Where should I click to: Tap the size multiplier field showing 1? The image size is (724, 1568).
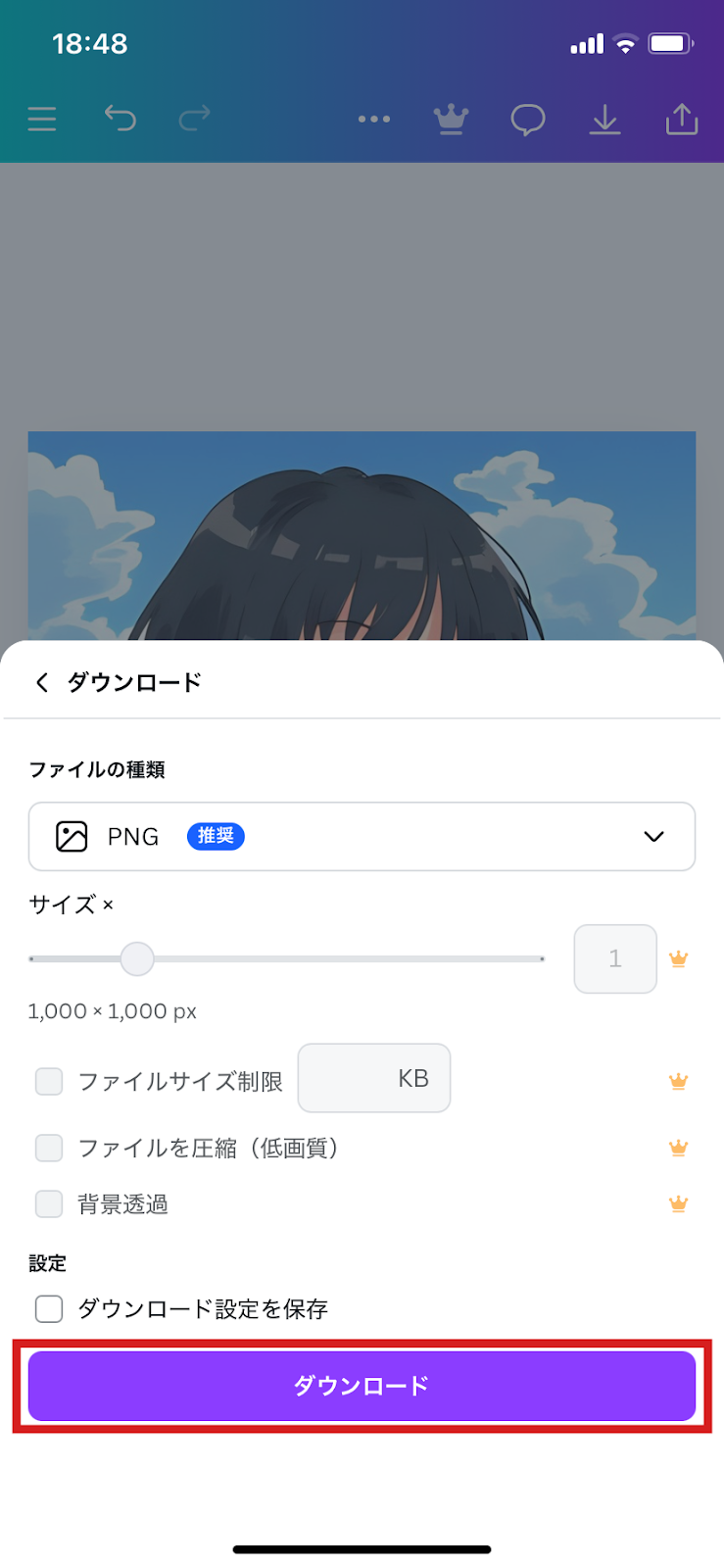tap(615, 958)
